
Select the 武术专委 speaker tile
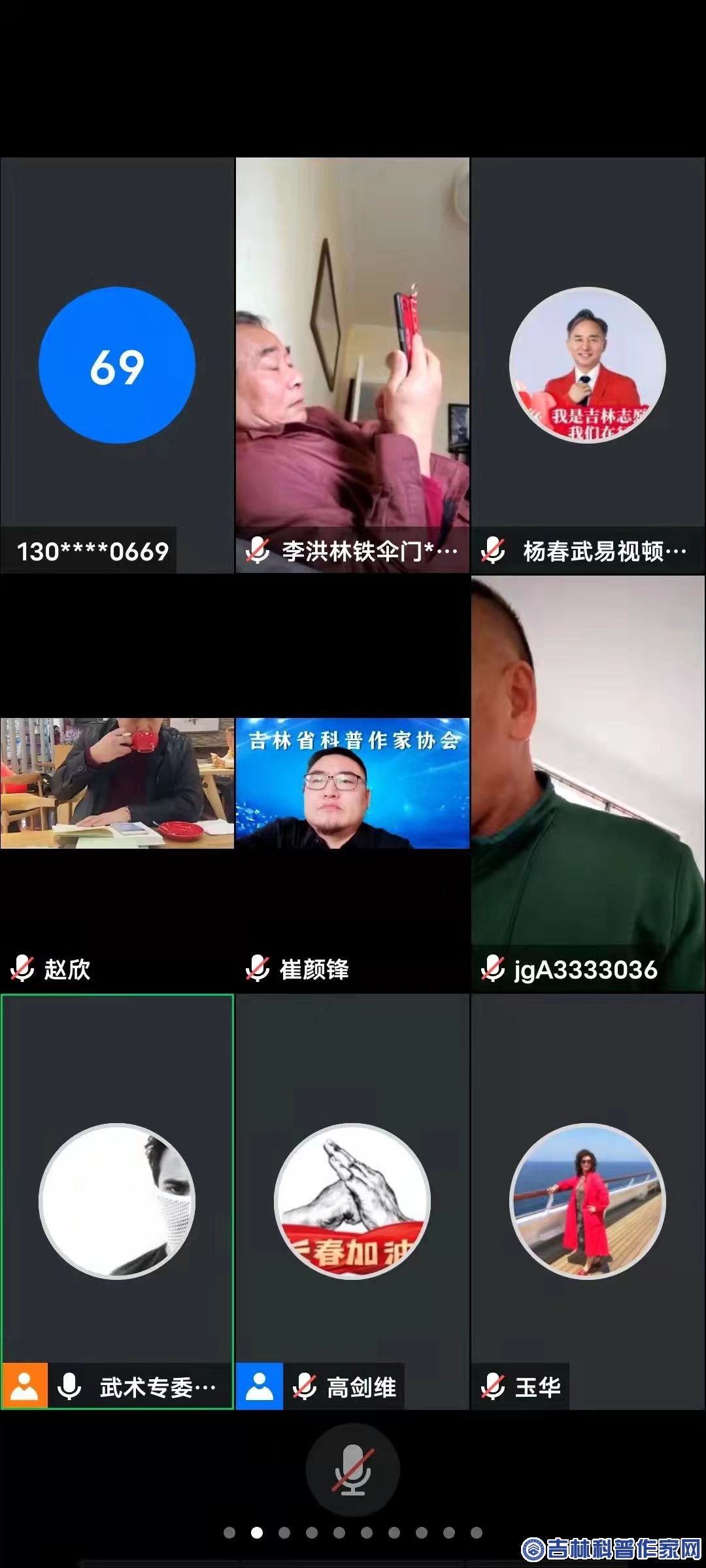point(117,1201)
